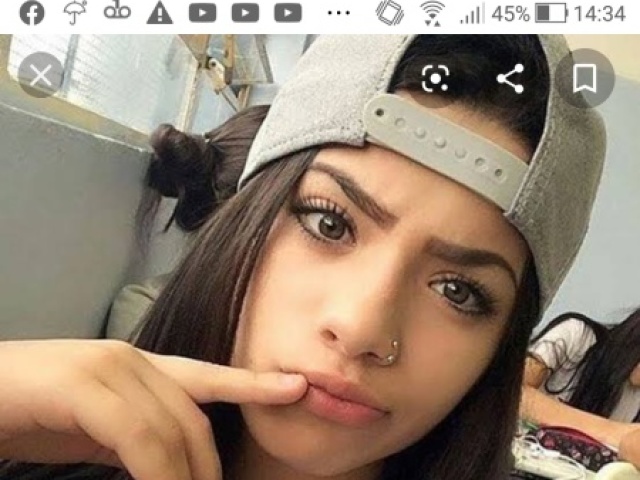Close the image viewer
Screen dimensions: 640x480
pyautogui.click(x=41, y=74)
